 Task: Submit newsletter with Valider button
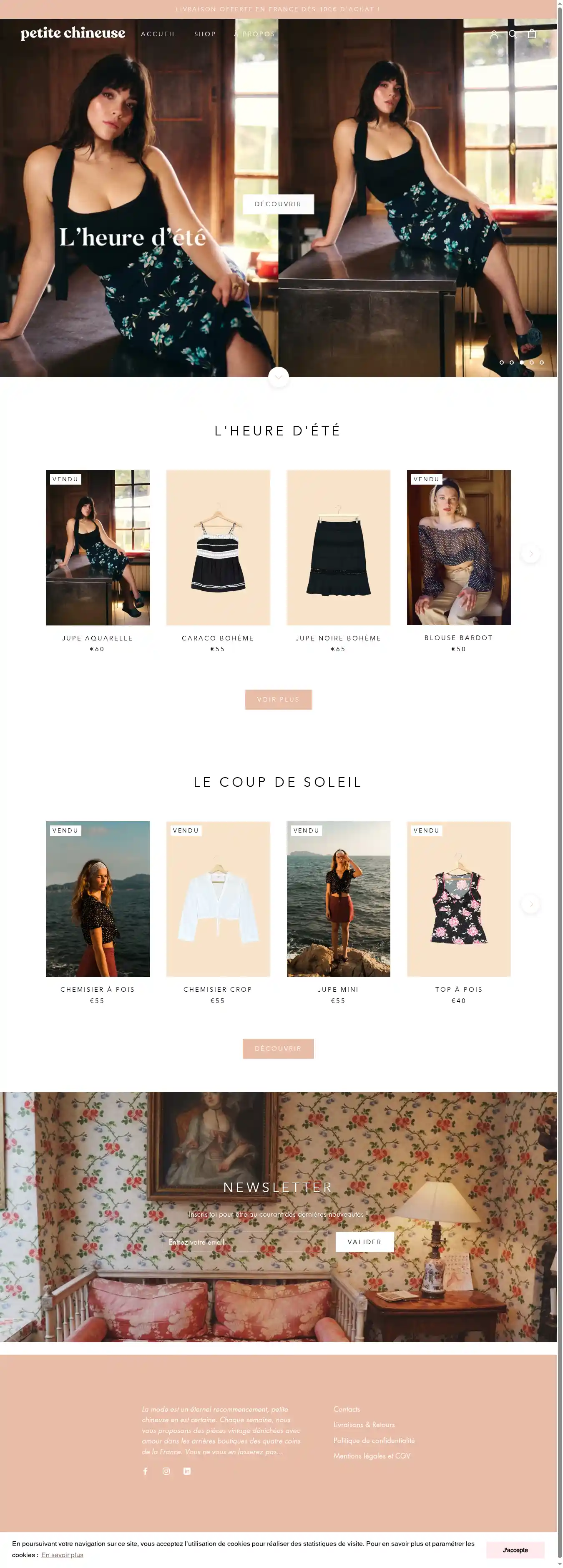pyautogui.click(x=364, y=1242)
